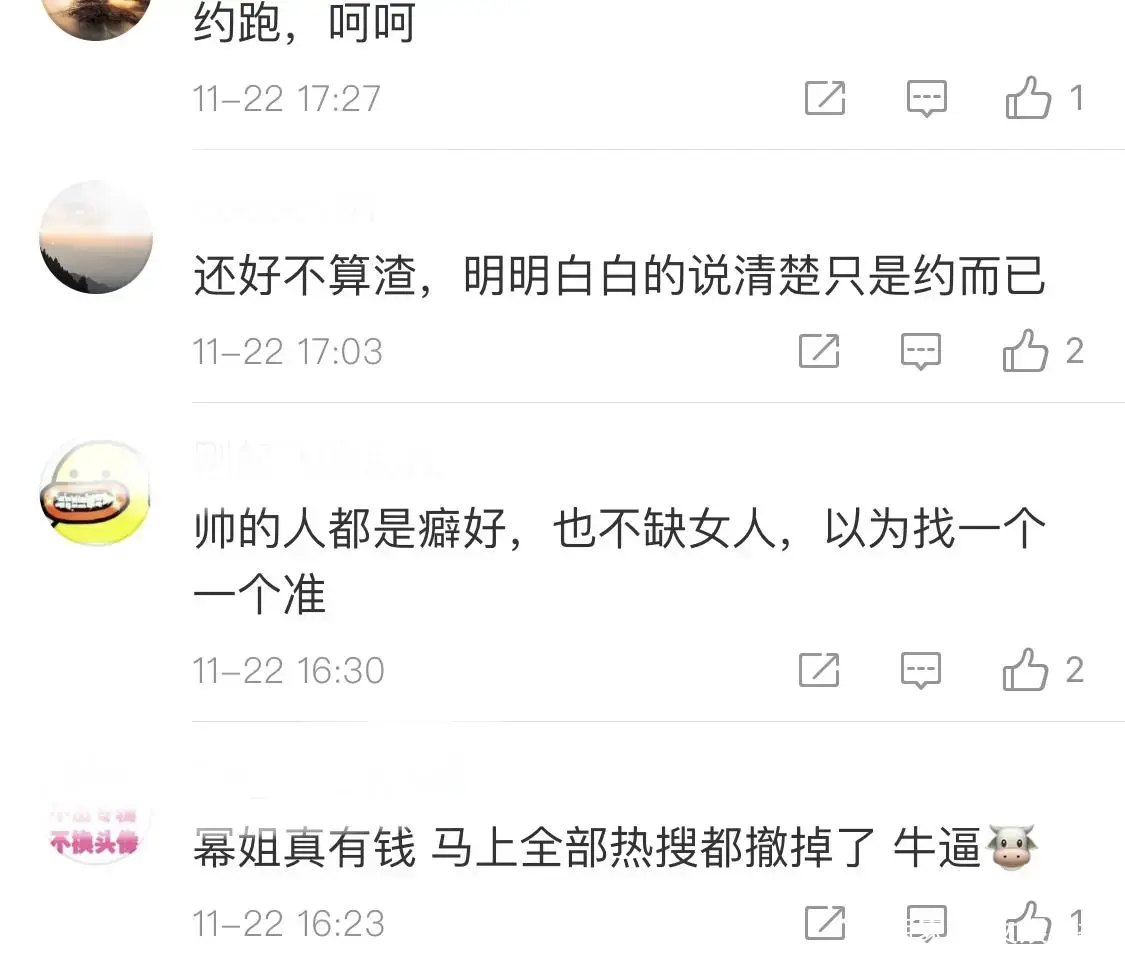The height and width of the screenshot is (964, 1125).
Task: Reply to the comment starting with 还好不算渣
Action: coord(921,351)
